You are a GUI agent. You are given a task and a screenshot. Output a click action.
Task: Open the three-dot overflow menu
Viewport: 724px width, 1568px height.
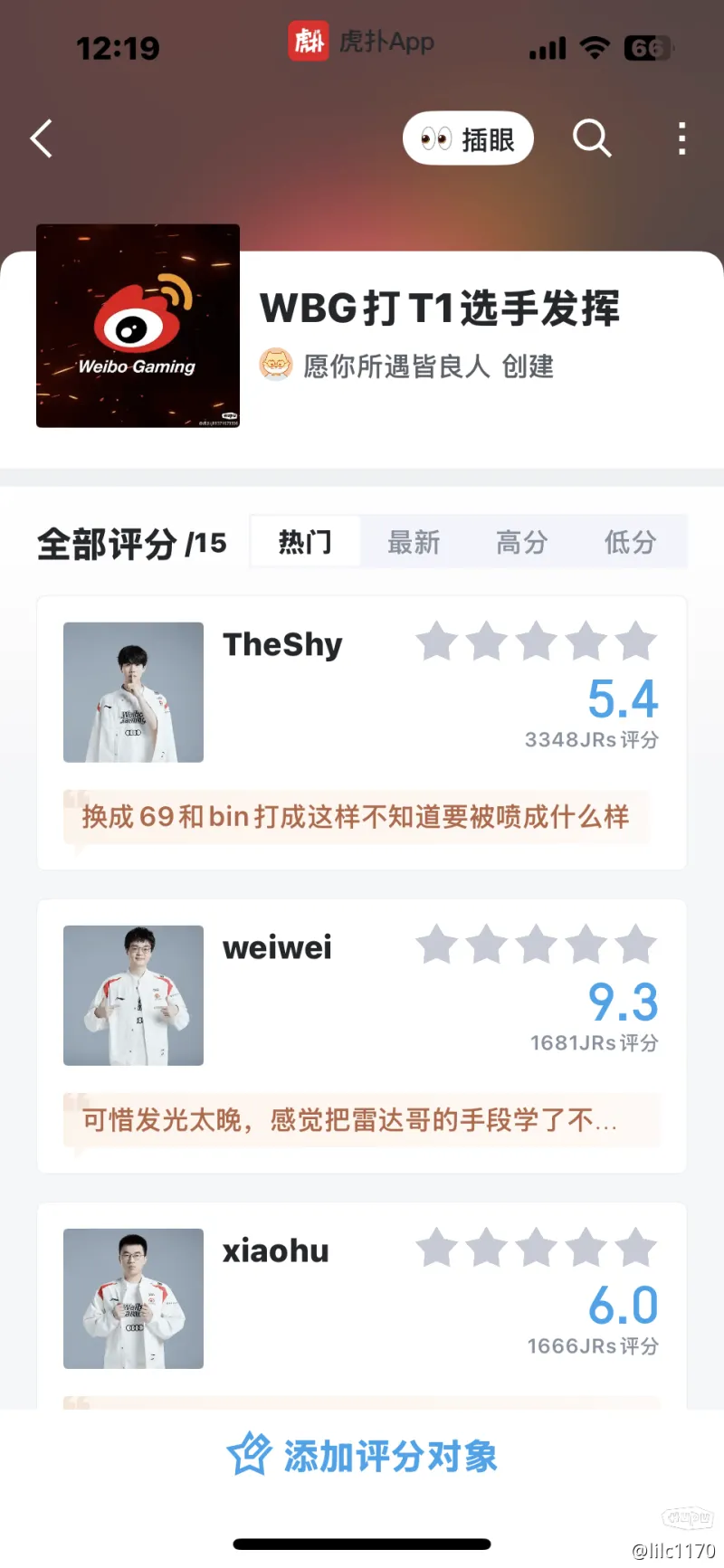pyautogui.click(x=681, y=138)
